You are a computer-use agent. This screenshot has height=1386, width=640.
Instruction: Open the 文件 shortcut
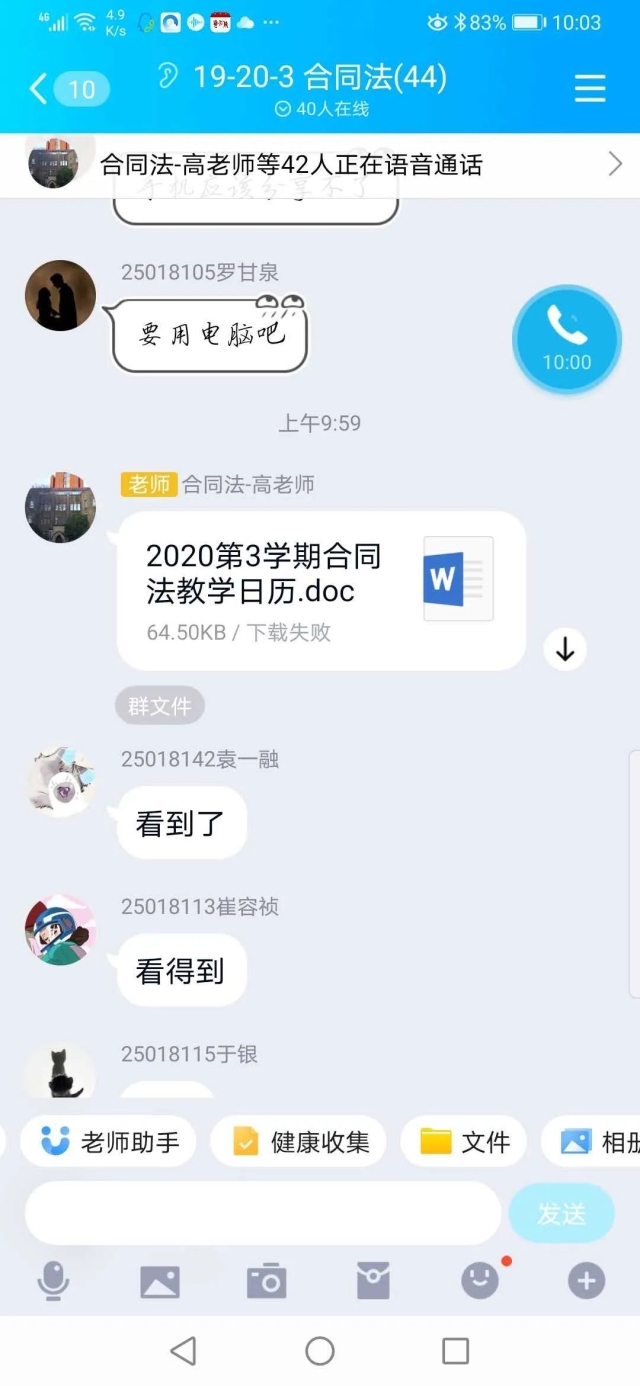click(464, 1142)
